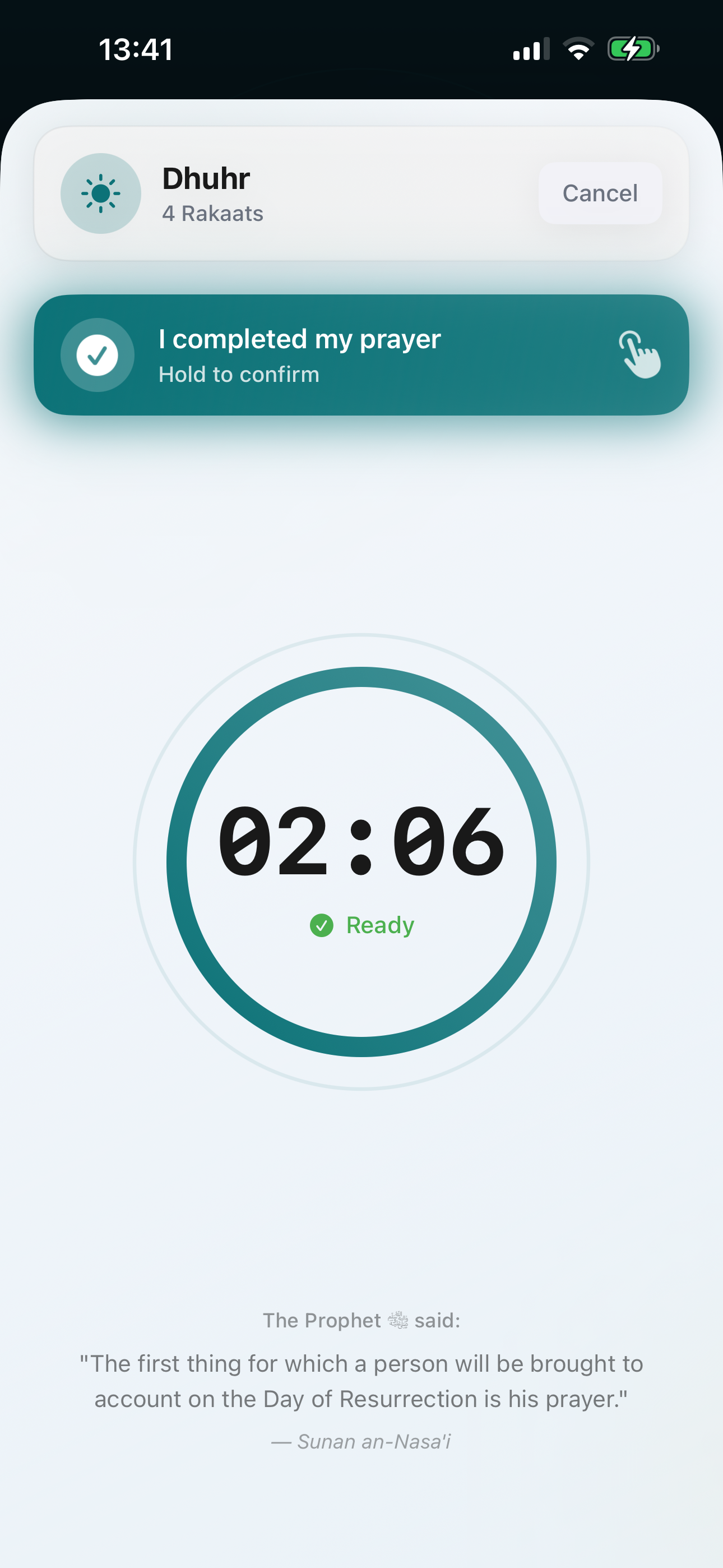Select the Wi-Fi status icon
723x1568 pixels.
577,49
